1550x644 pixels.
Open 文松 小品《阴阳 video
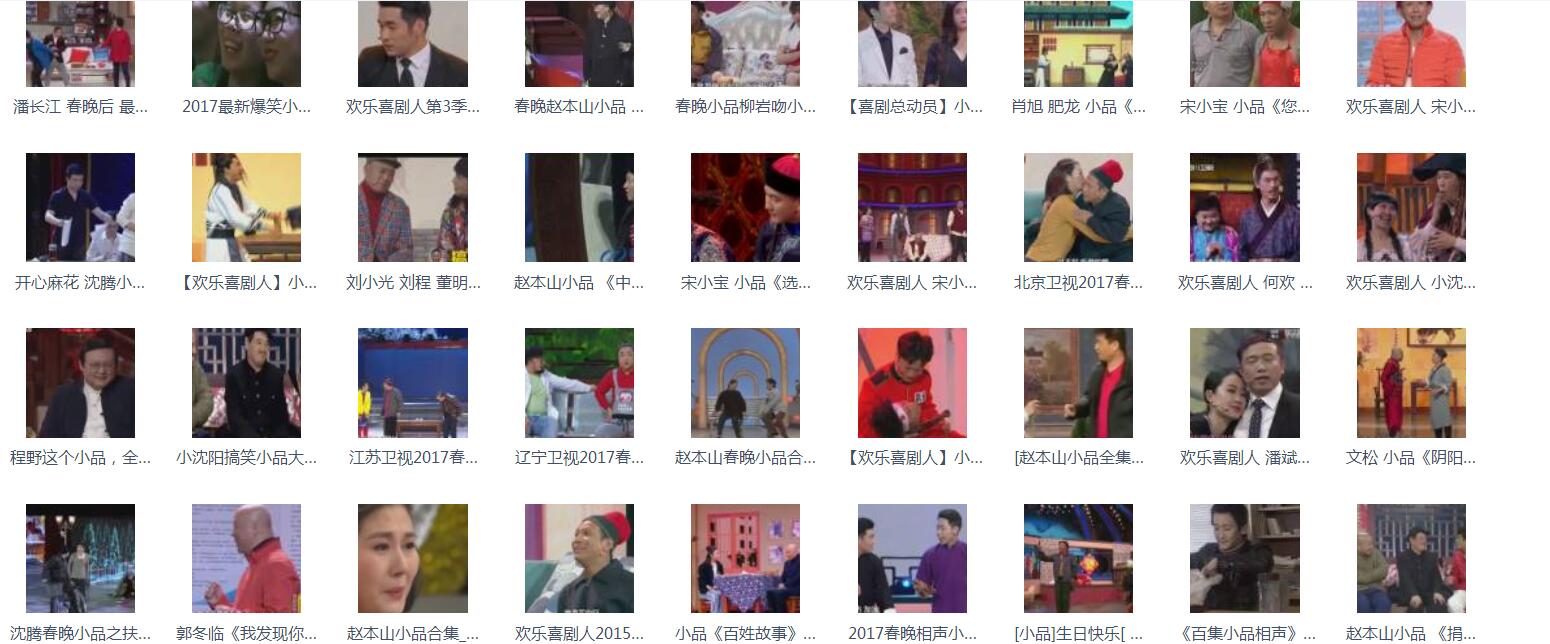(1411, 383)
